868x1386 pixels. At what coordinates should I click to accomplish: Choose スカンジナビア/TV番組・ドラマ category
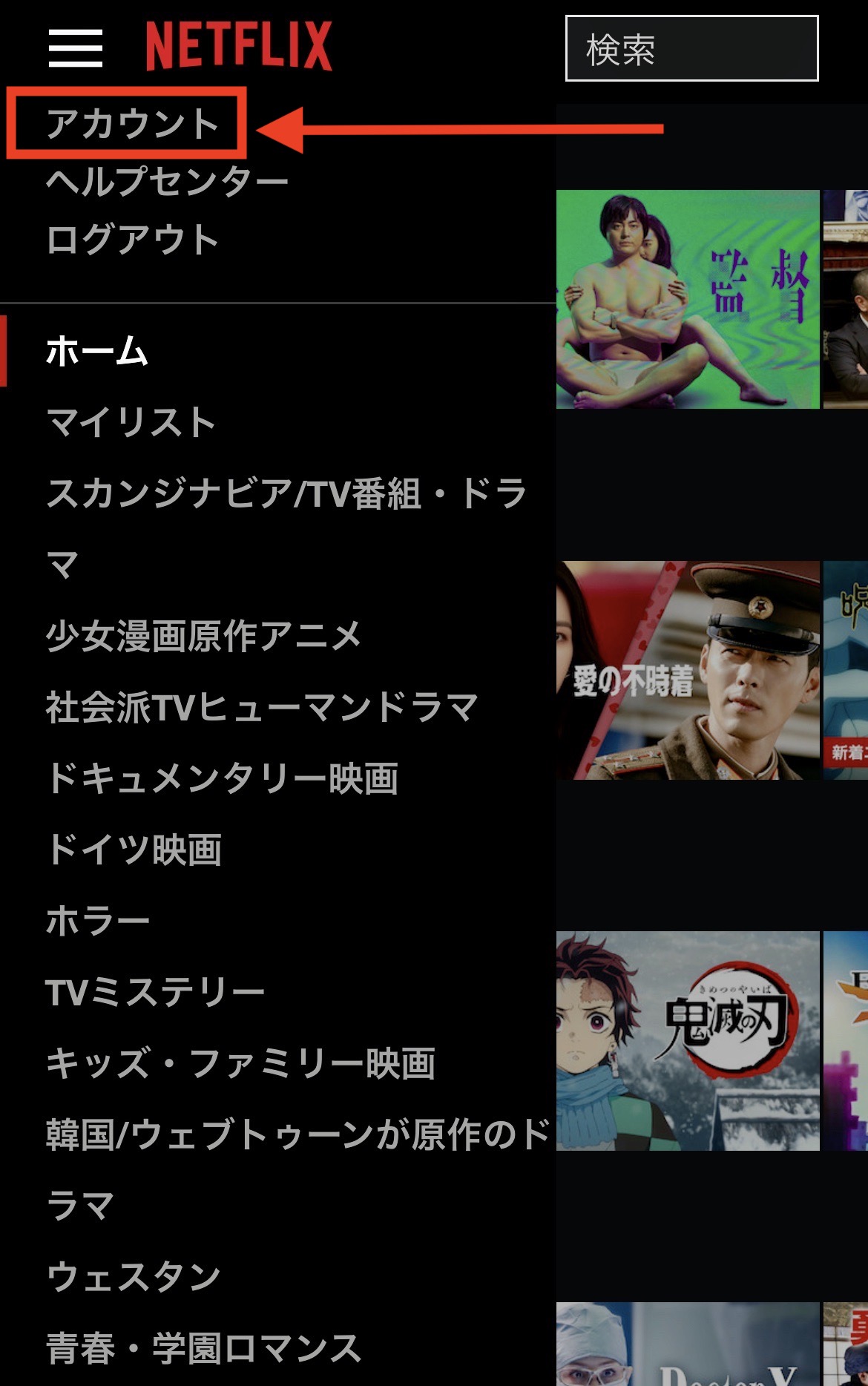click(286, 493)
